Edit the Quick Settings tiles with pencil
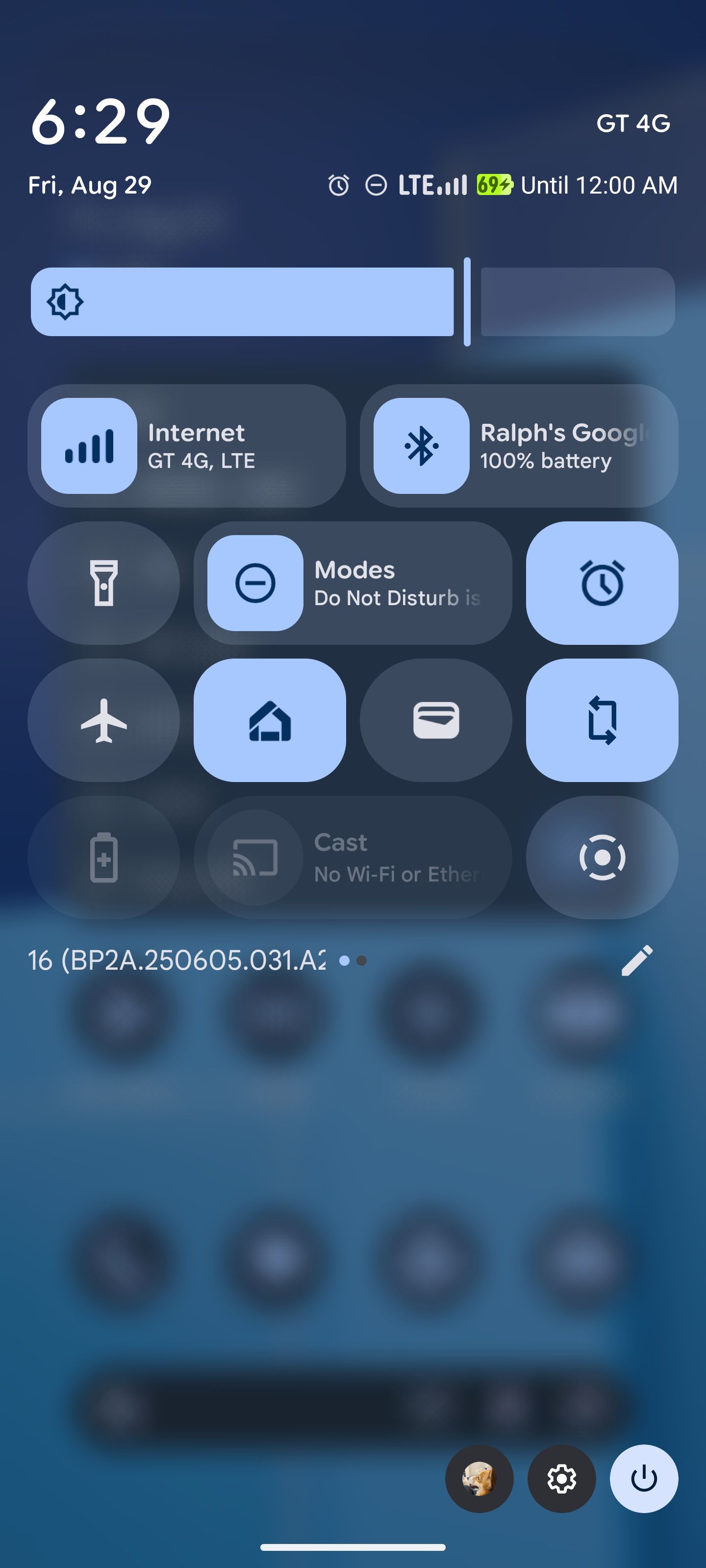Viewport: 706px width, 1568px height. (x=637, y=960)
